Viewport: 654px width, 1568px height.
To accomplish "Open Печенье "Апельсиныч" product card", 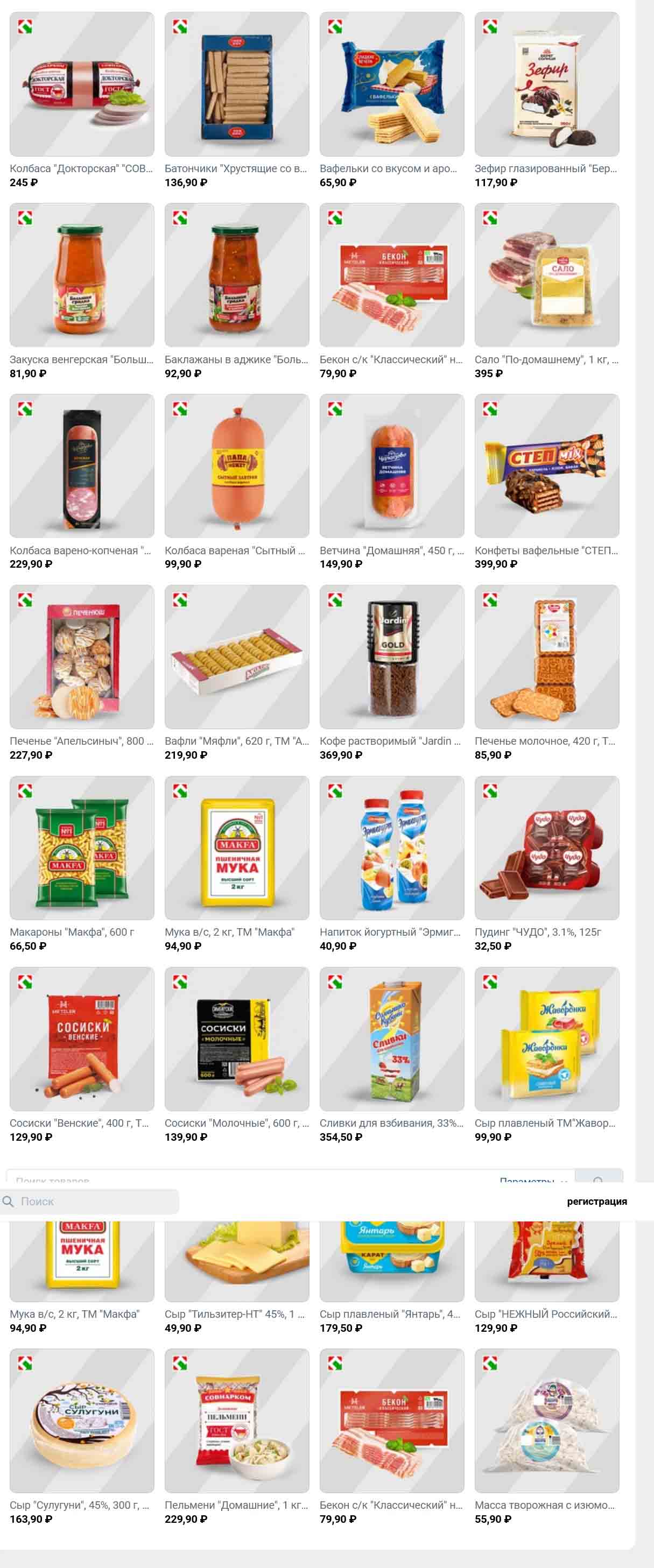I will coord(82,657).
